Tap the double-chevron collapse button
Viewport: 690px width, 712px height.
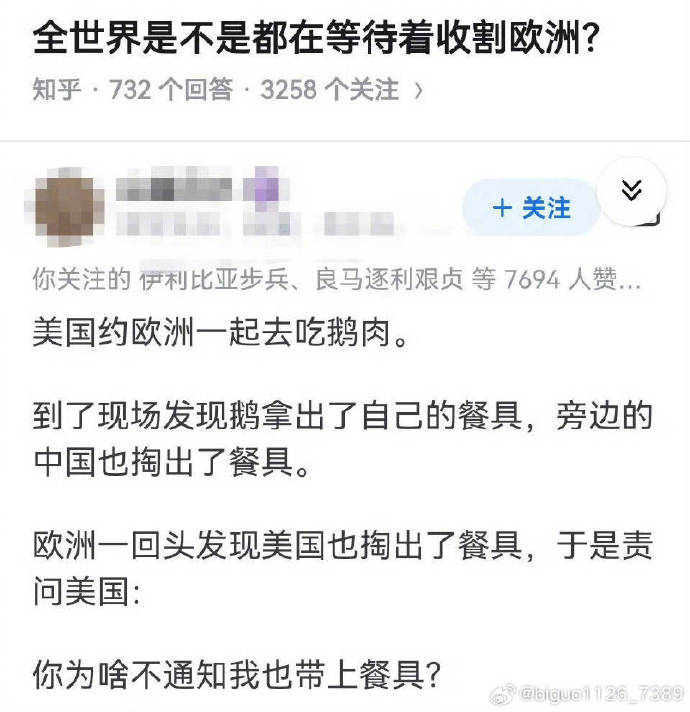point(631,192)
